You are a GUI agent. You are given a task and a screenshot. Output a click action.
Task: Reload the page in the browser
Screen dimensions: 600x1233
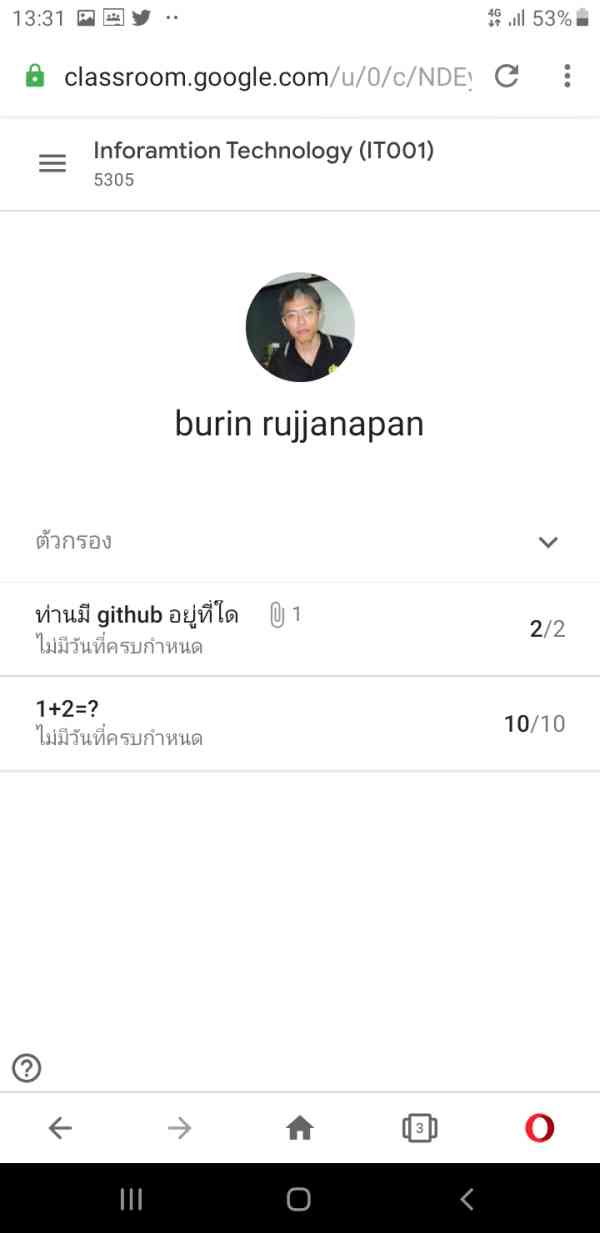507,76
